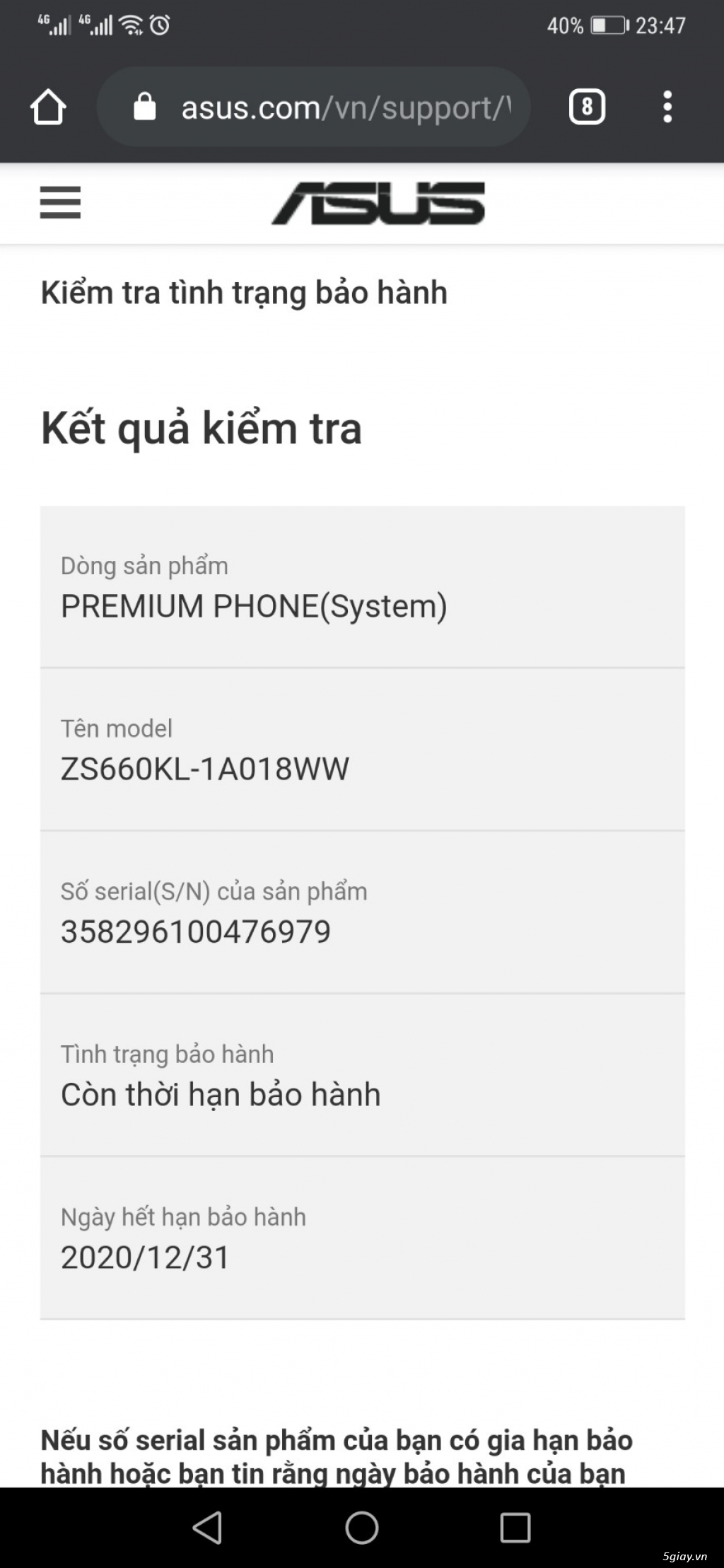This screenshot has height=1568, width=724.
Task: Open the tab switcher showing 8 tabs
Action: pos(587,108)
